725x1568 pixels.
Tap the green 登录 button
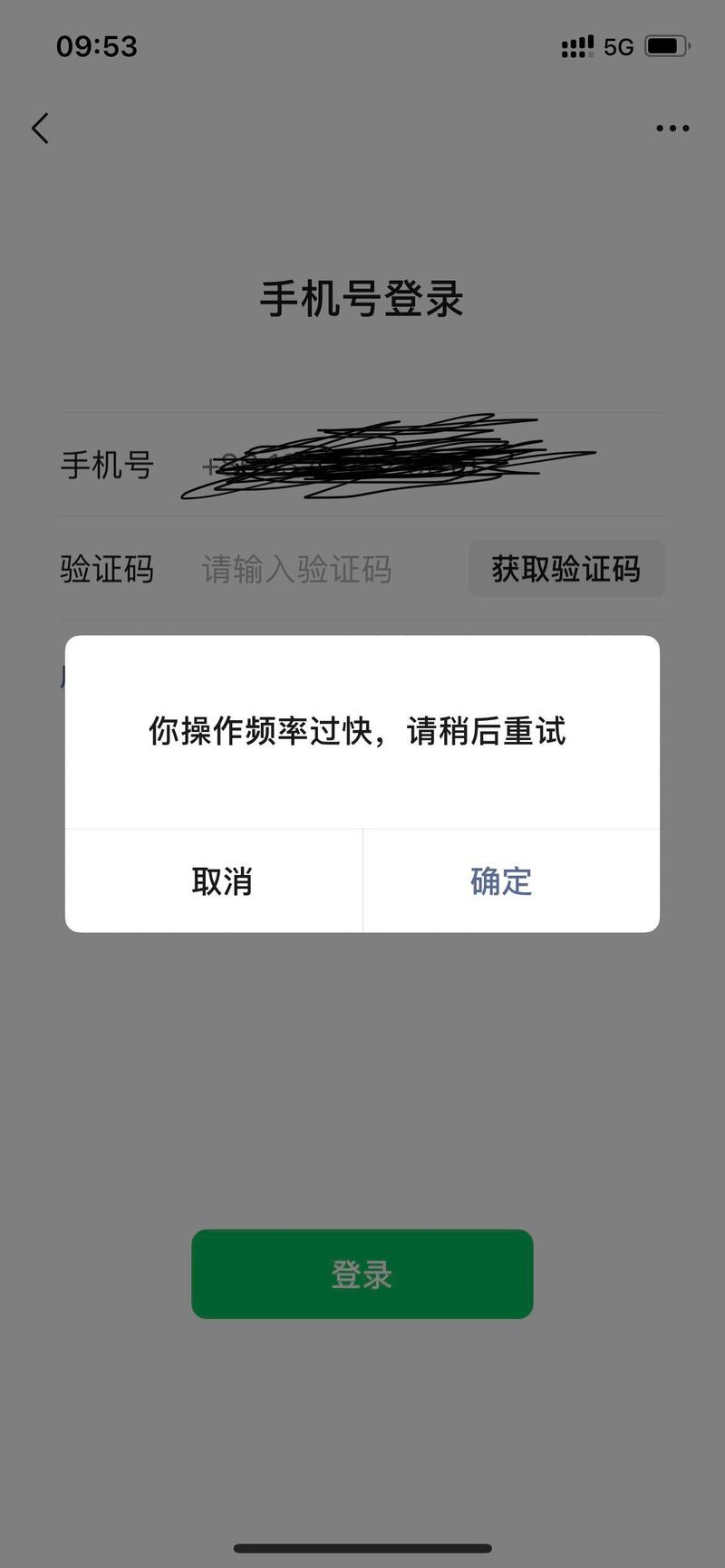coord(362,1274)
